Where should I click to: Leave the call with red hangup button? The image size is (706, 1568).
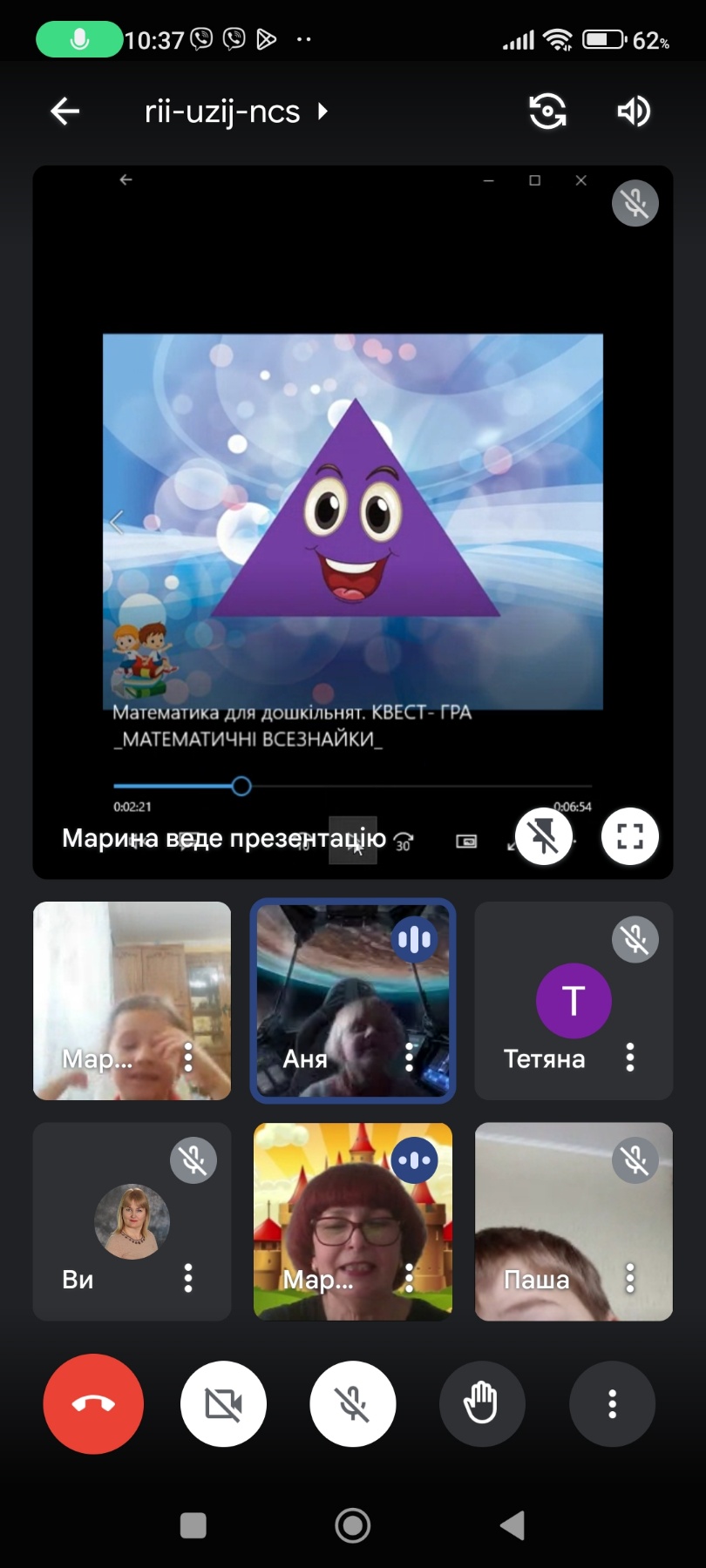tap(93, 1403)
